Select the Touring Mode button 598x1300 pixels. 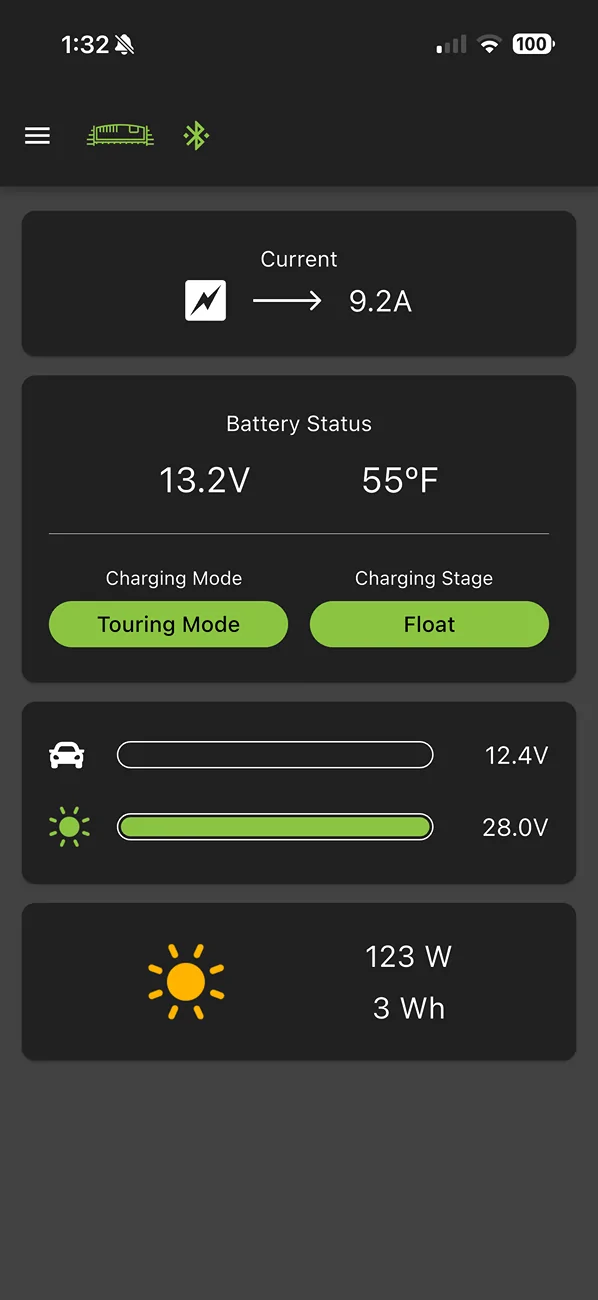pos(168,624)
